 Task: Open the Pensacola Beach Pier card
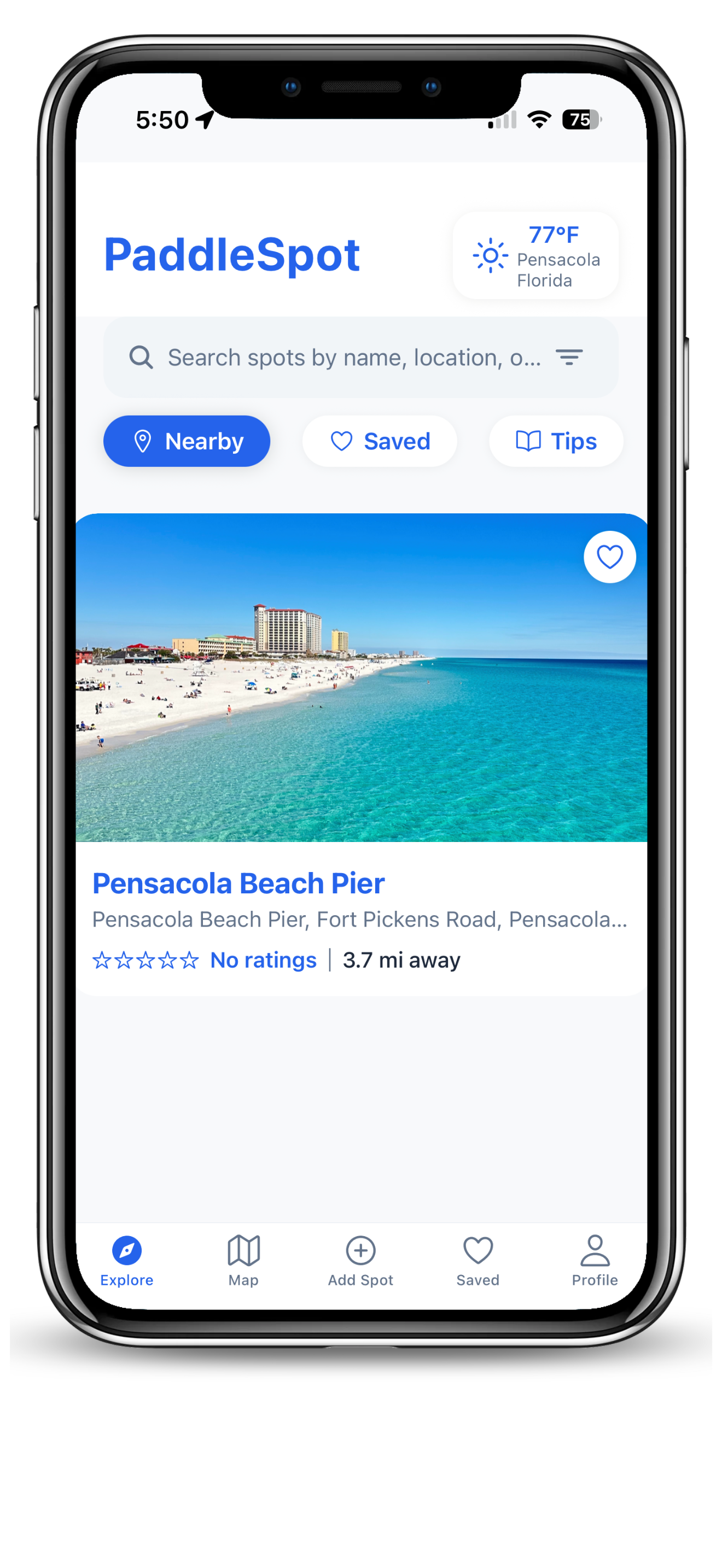pyautogui.click(x=361, y=754)
